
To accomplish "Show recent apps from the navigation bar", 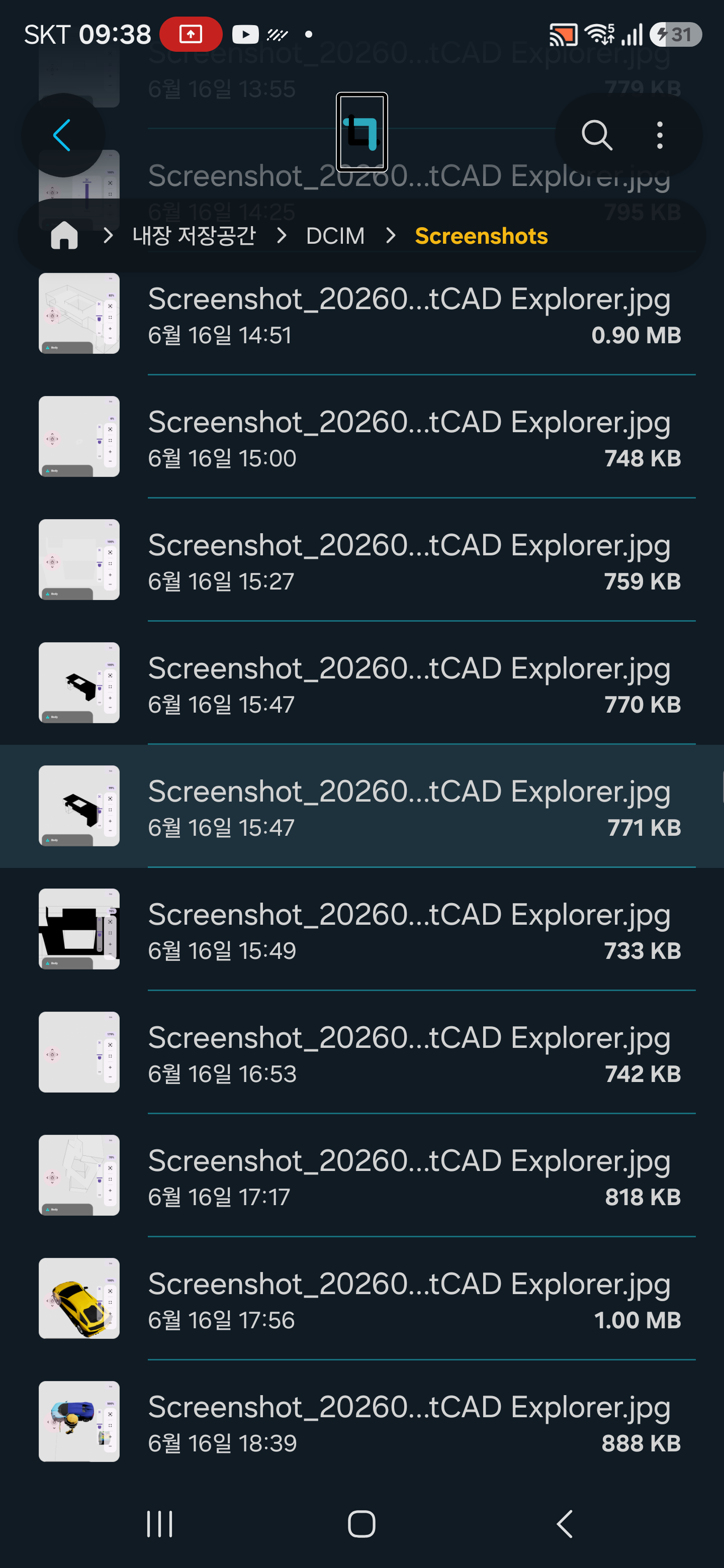I will [159, 1524].
